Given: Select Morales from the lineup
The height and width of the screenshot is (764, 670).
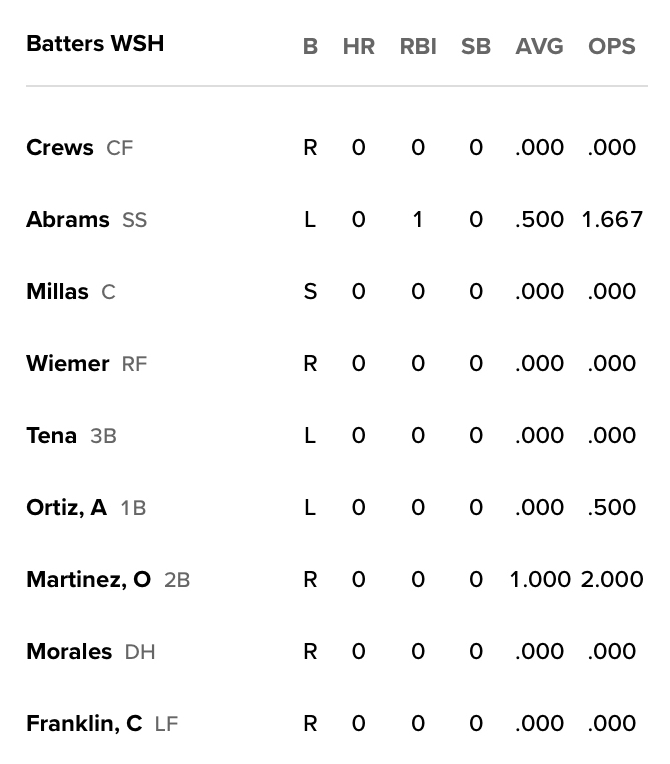Looking at the screenshot, I should 69,652.
